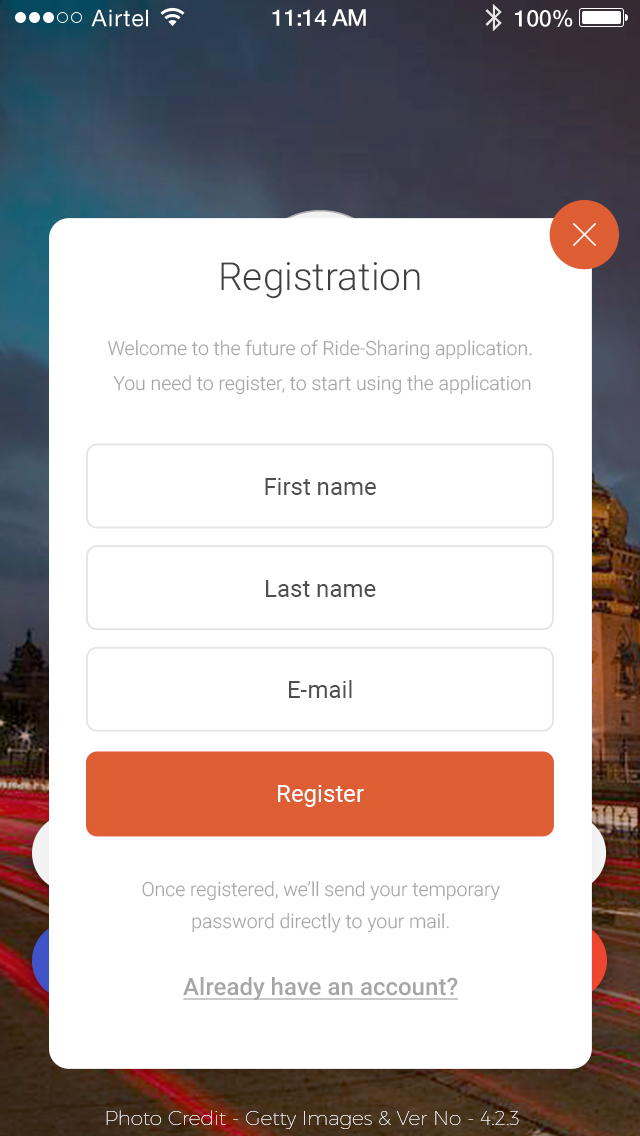Select the Last name field
The height and width of the screenshot is (1136, 640).
(x=320, y=588)
